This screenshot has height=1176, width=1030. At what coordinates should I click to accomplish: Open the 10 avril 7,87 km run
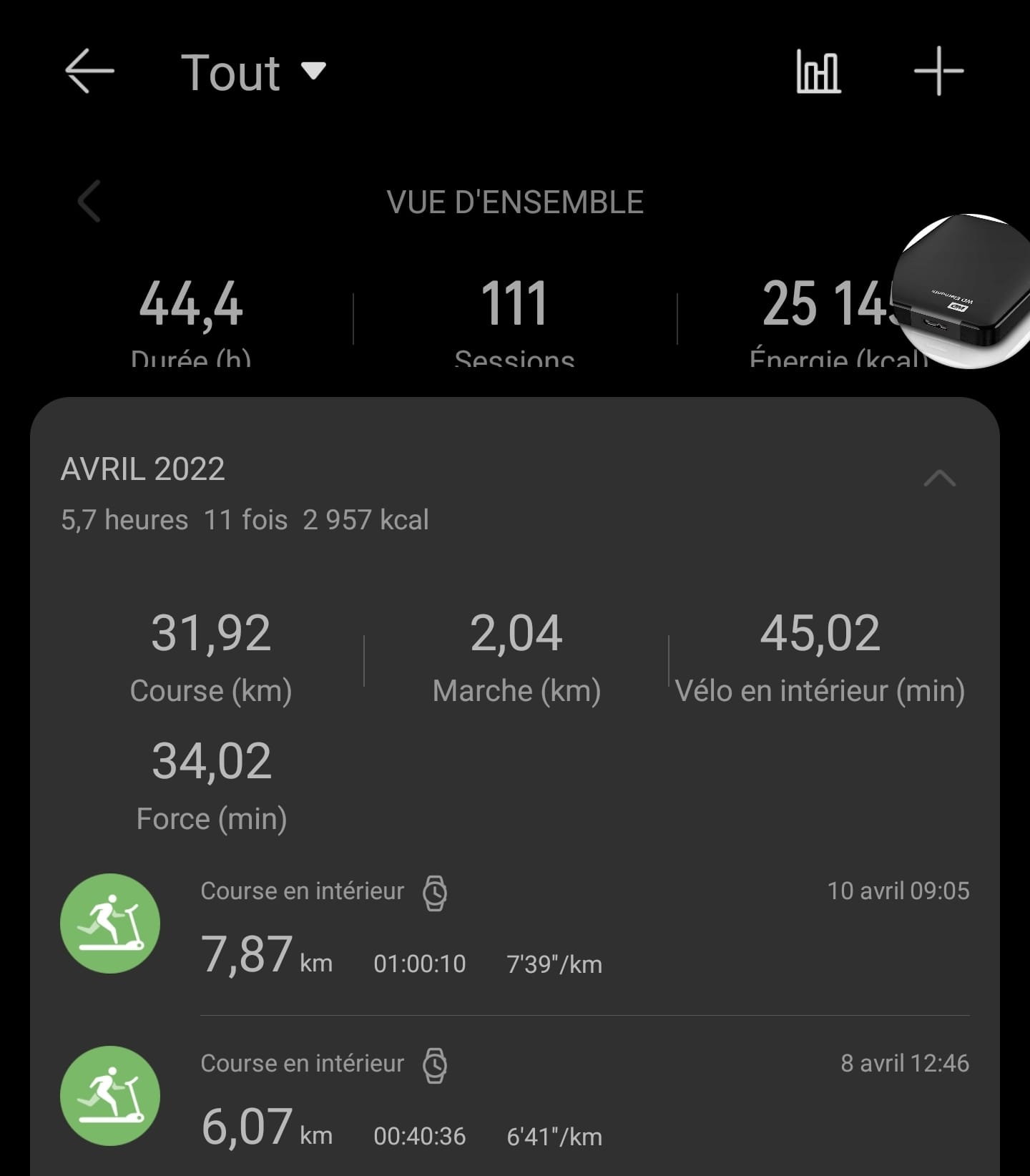[514, 927]
